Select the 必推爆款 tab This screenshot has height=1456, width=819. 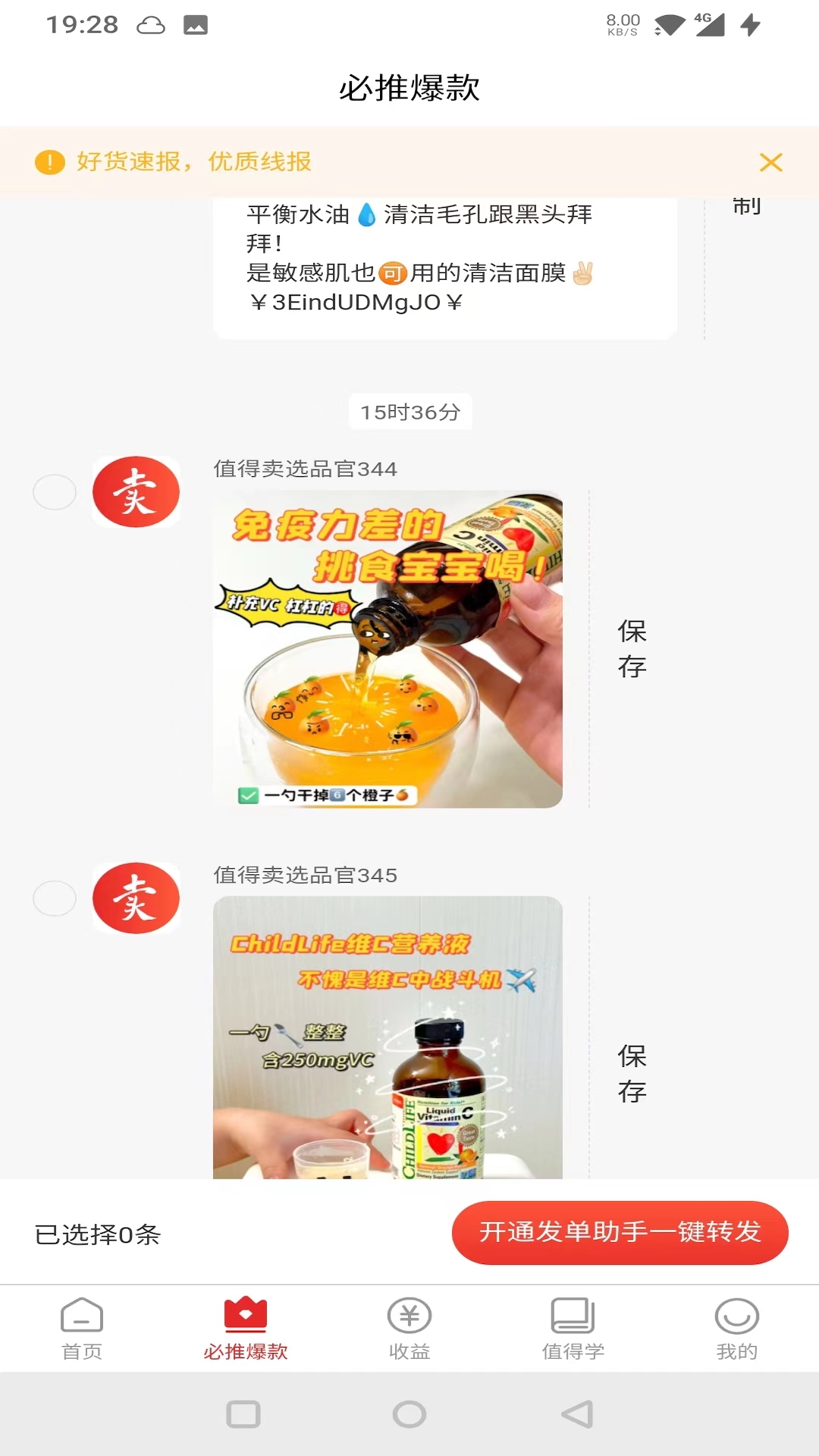point(246,1329)
